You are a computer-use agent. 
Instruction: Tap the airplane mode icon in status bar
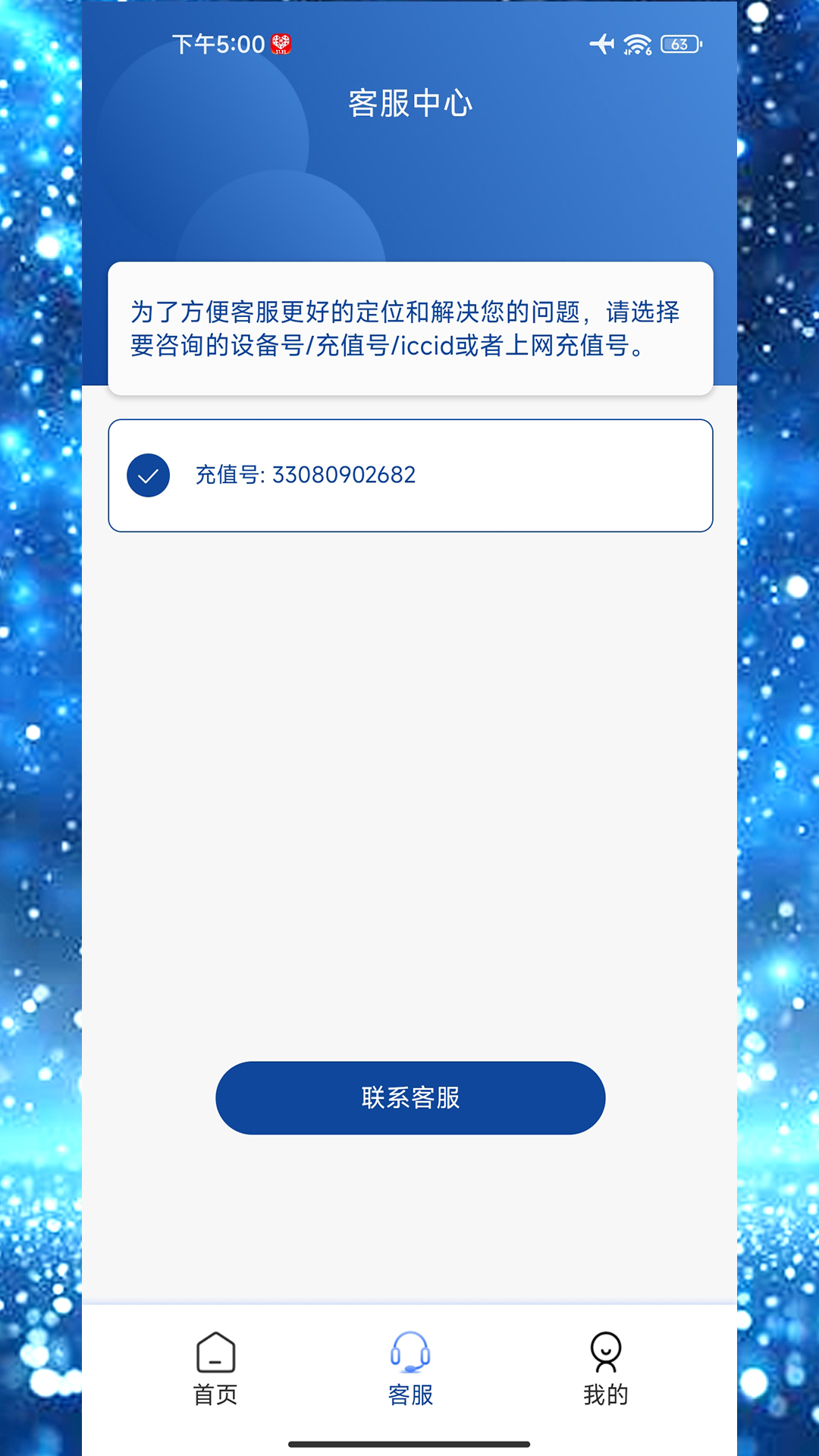(603, 44)
